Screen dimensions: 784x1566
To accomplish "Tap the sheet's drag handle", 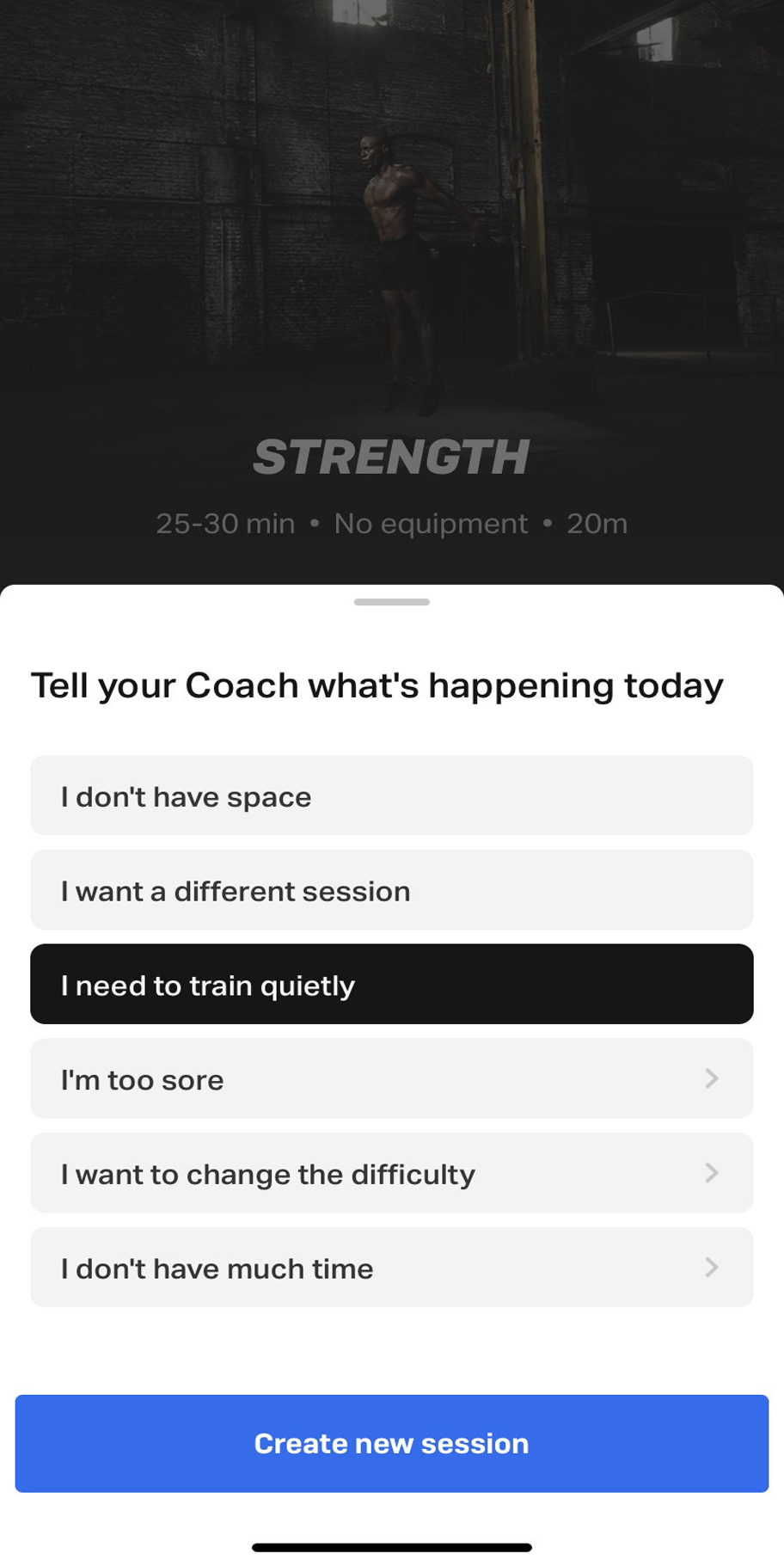I will coord(392,602).
